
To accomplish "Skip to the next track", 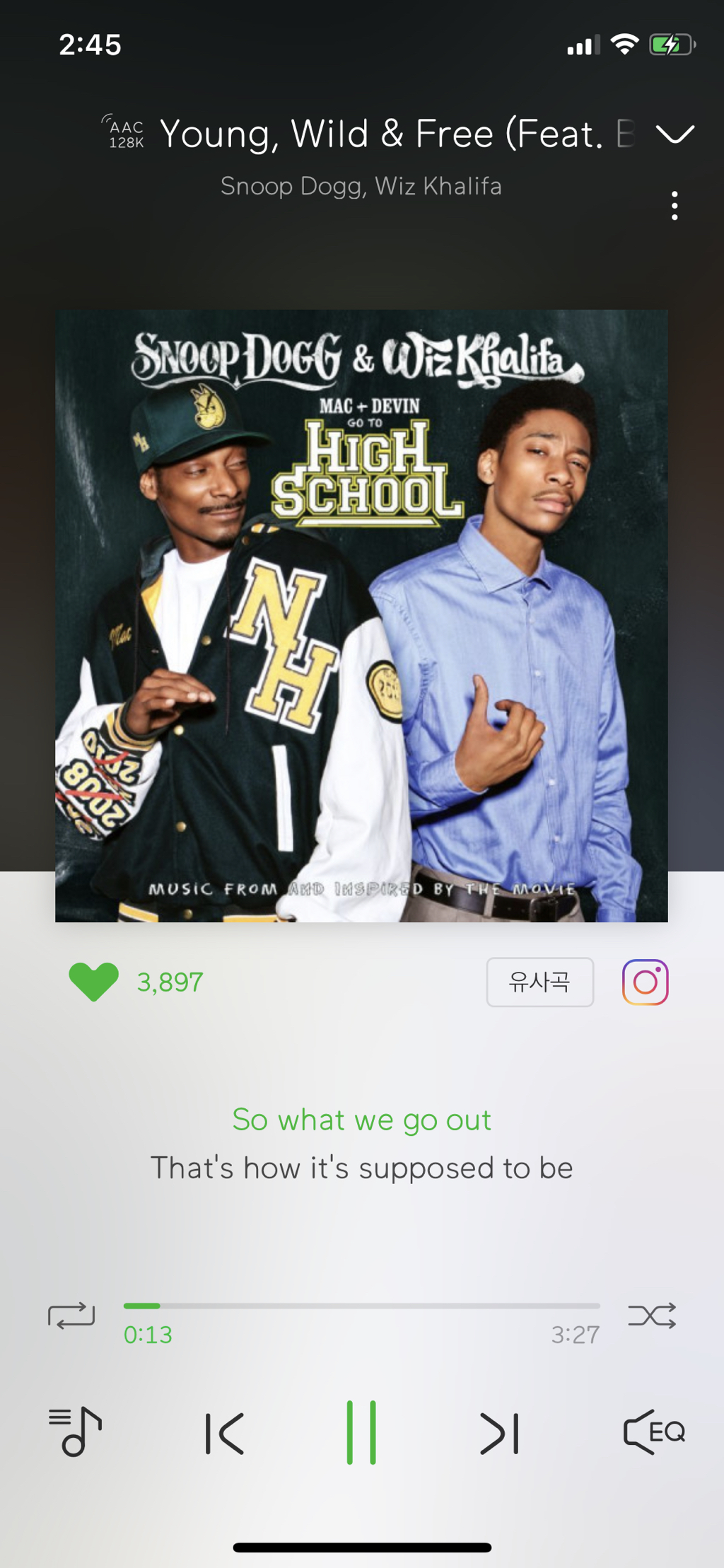I will coord(499,1434).
